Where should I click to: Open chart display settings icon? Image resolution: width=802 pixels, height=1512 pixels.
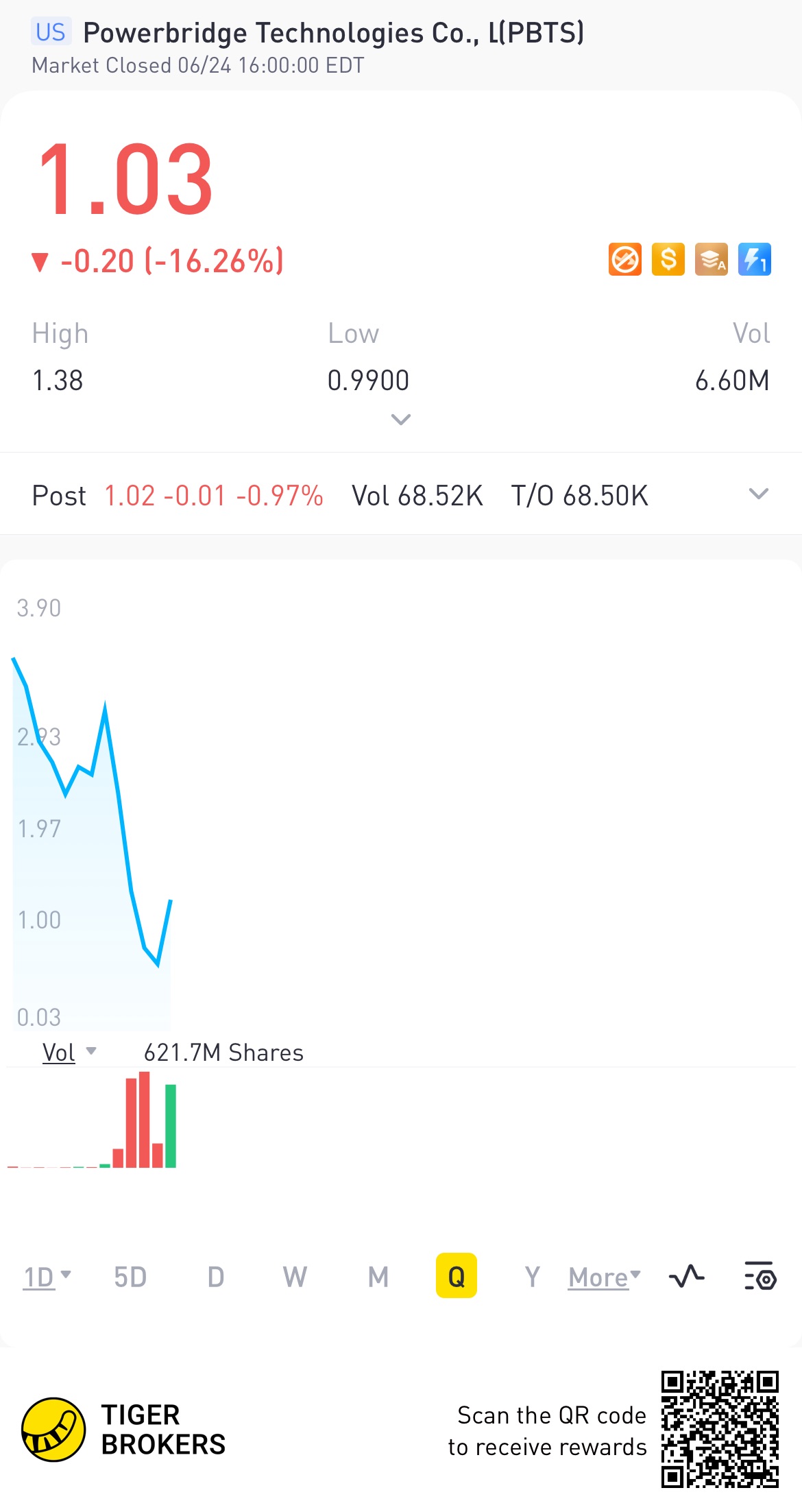[x=760, y=1277]
